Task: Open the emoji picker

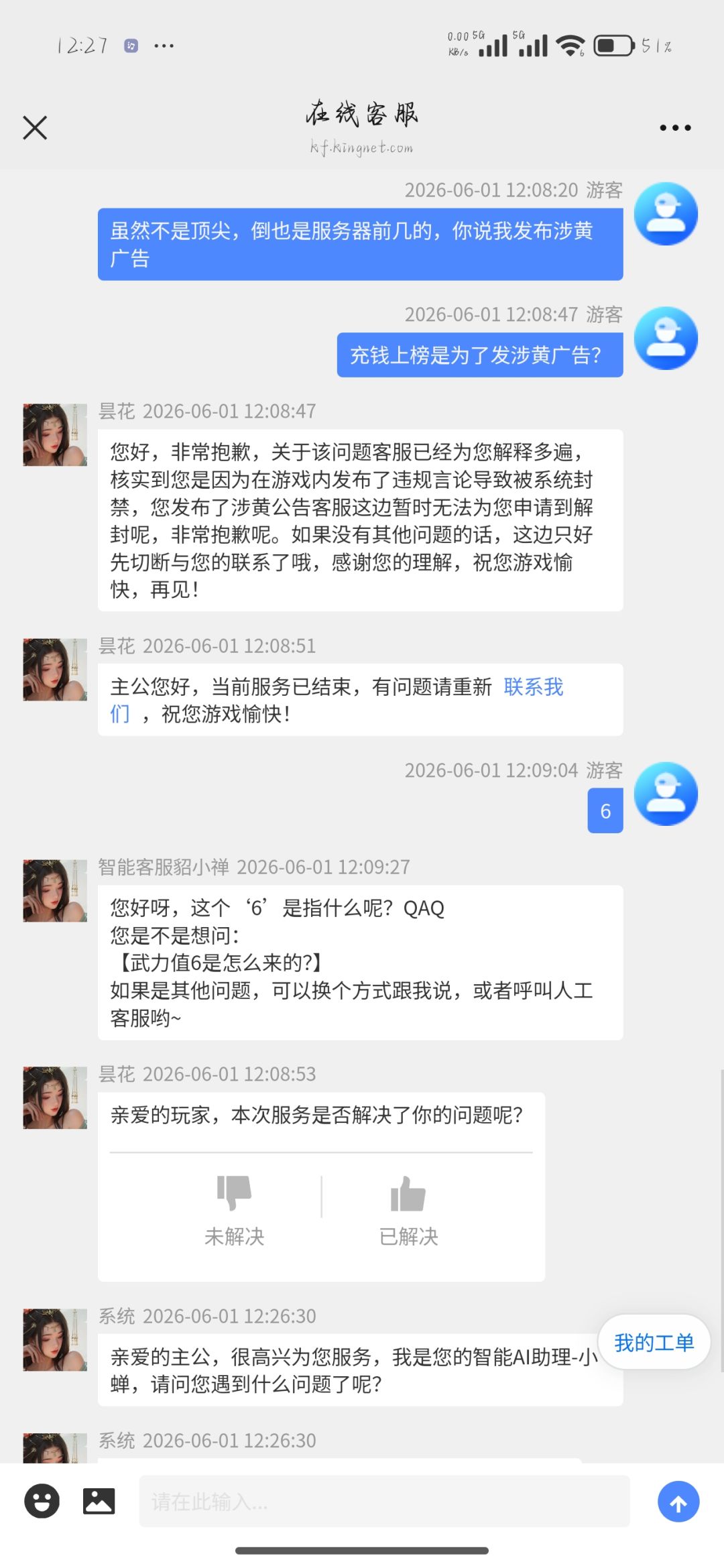Action: point(42,1501)
